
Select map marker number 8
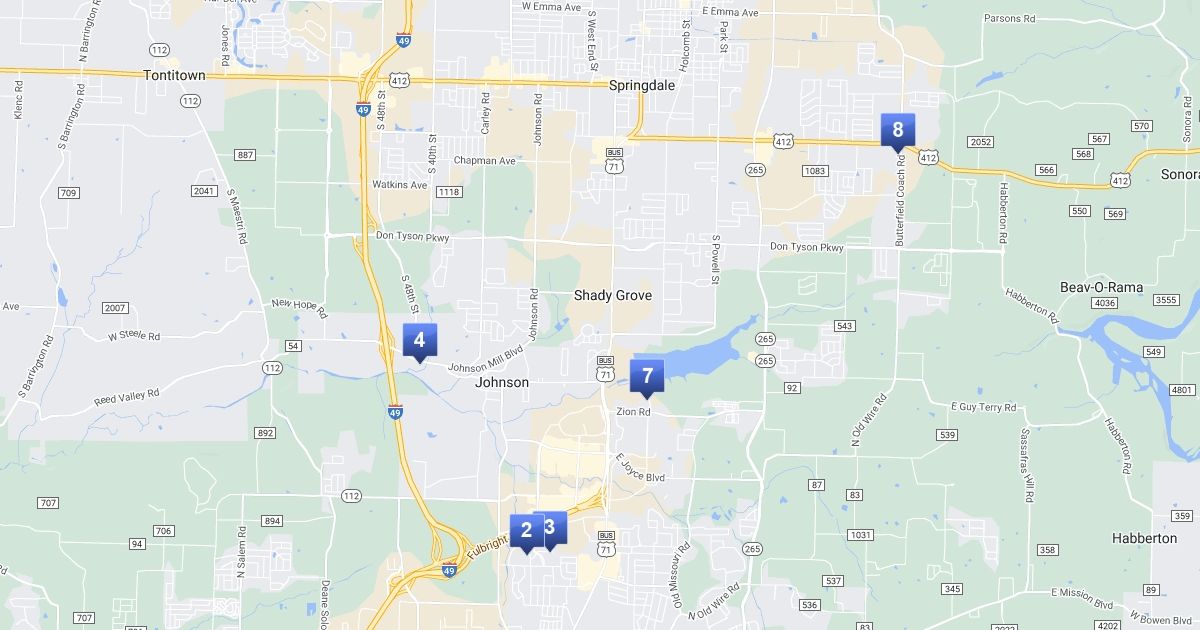pos(897,130)
